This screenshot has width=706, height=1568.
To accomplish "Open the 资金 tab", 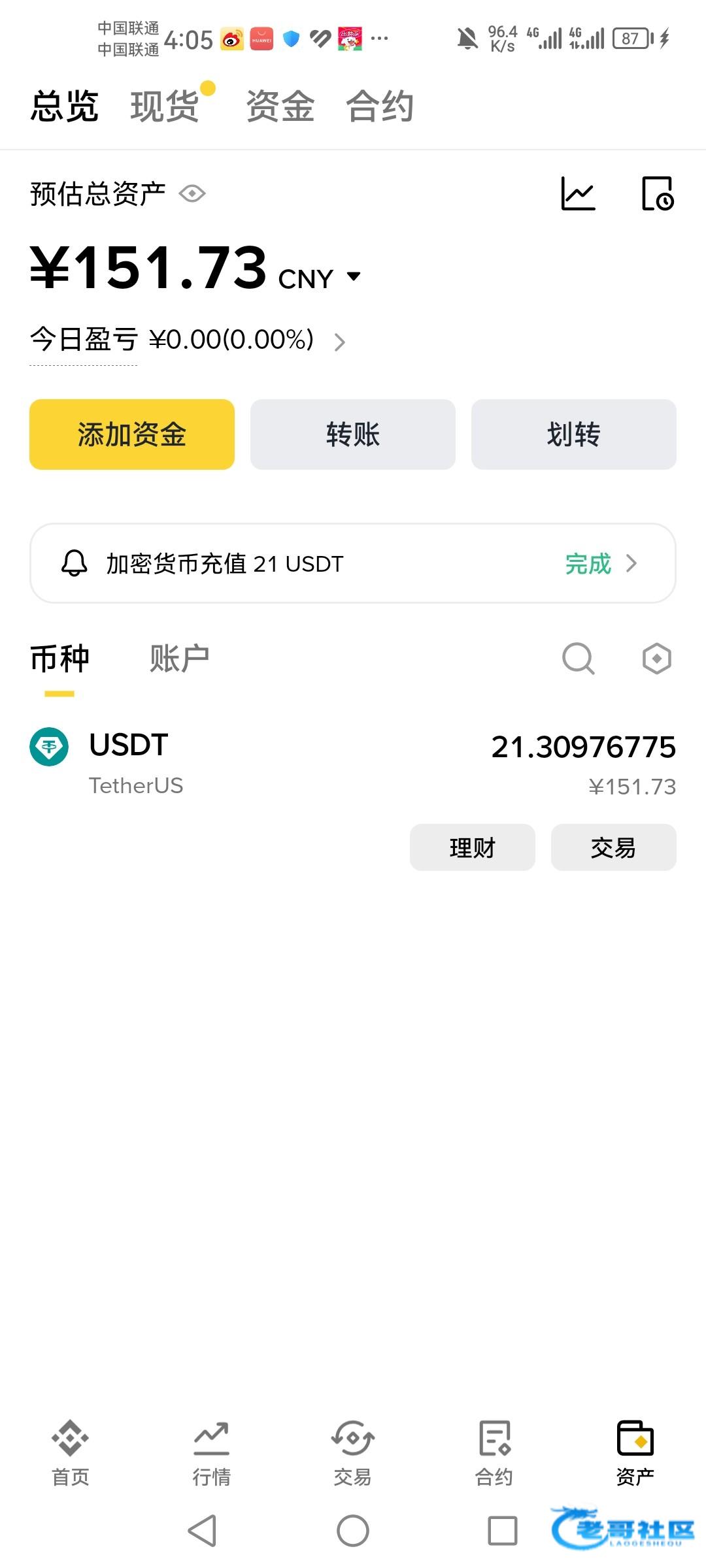I will coord(280,106).
